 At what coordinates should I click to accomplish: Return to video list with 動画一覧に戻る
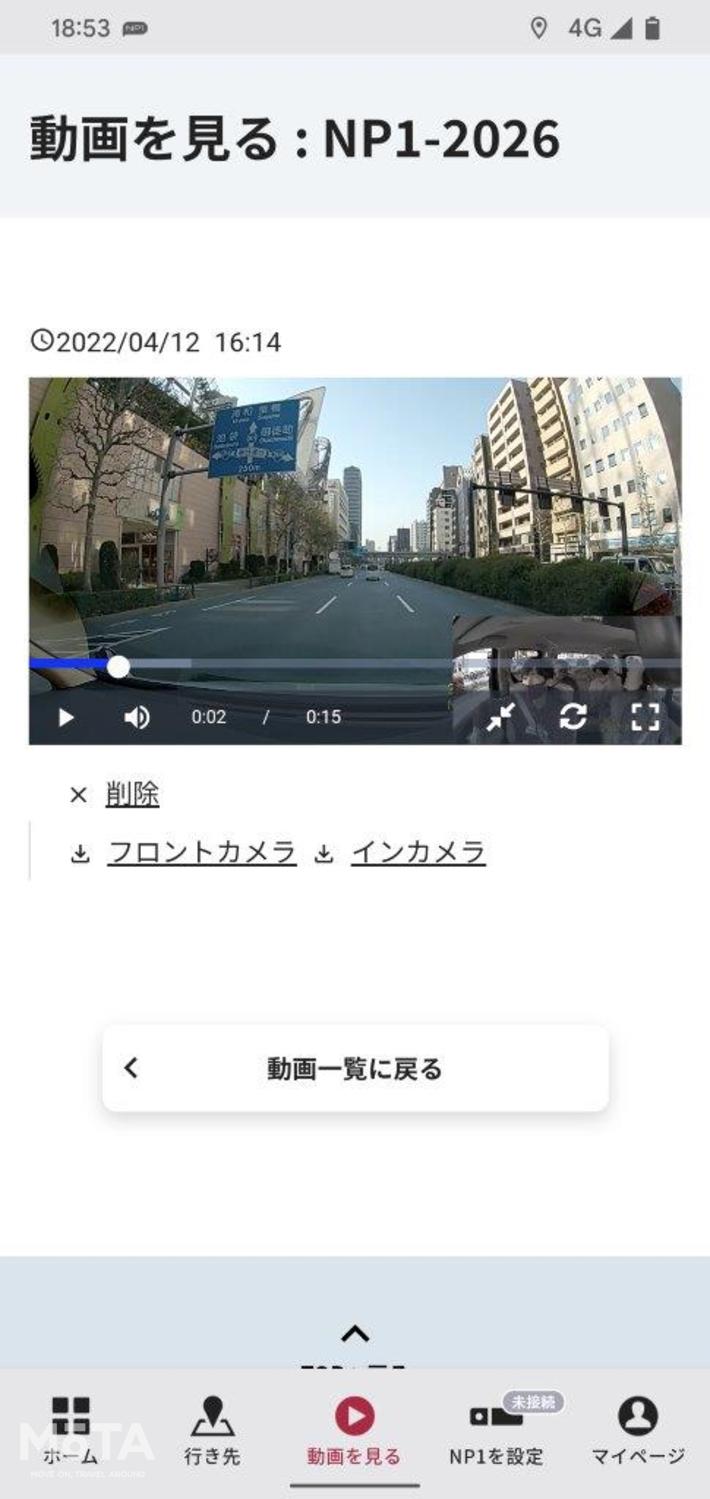(x=355, y=1068)
